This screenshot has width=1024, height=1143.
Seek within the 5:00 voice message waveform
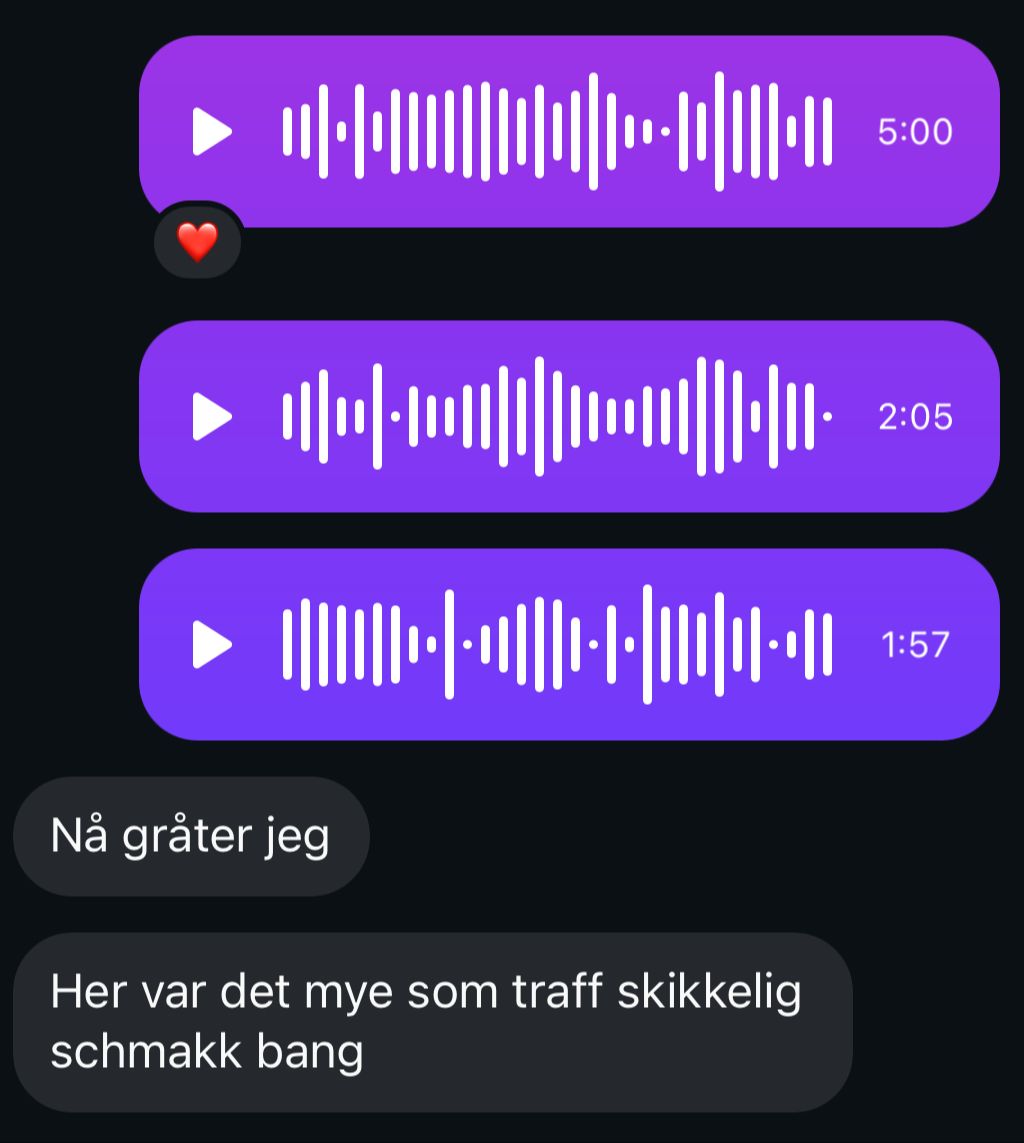tap(557, 131)
